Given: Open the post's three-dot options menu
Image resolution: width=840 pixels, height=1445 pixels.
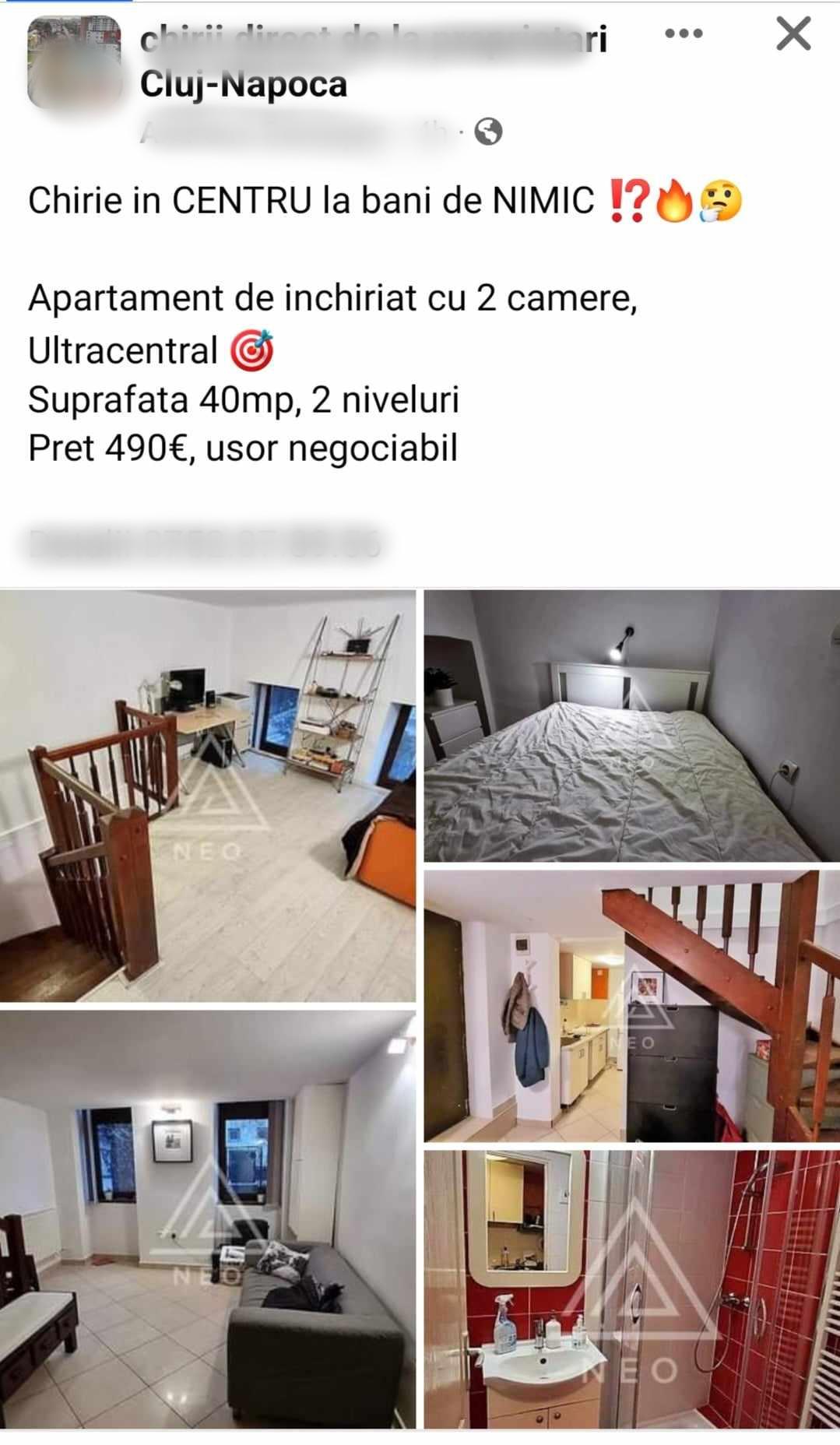Looking at the screenshot, I should point(684,34).
